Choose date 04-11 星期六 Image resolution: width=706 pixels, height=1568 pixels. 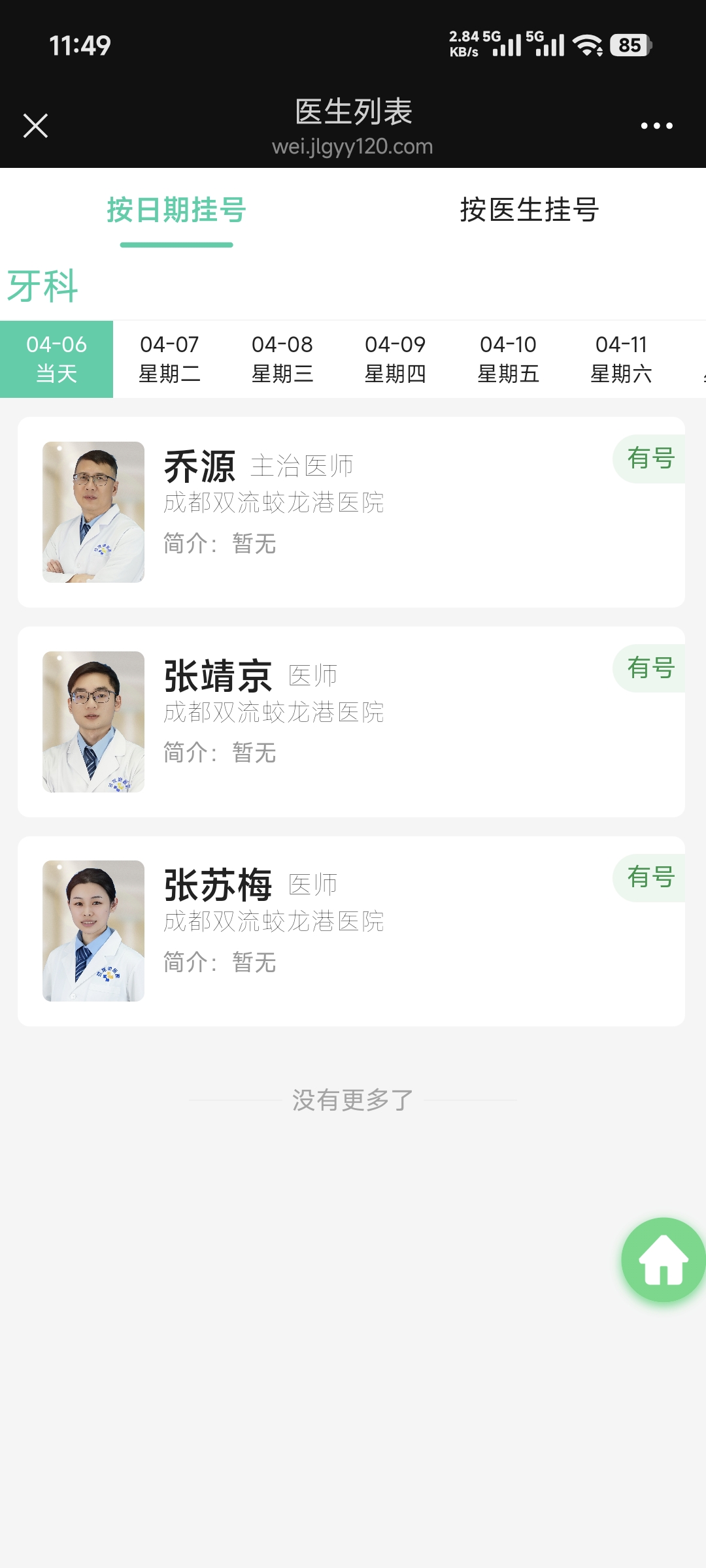(621, 359)
